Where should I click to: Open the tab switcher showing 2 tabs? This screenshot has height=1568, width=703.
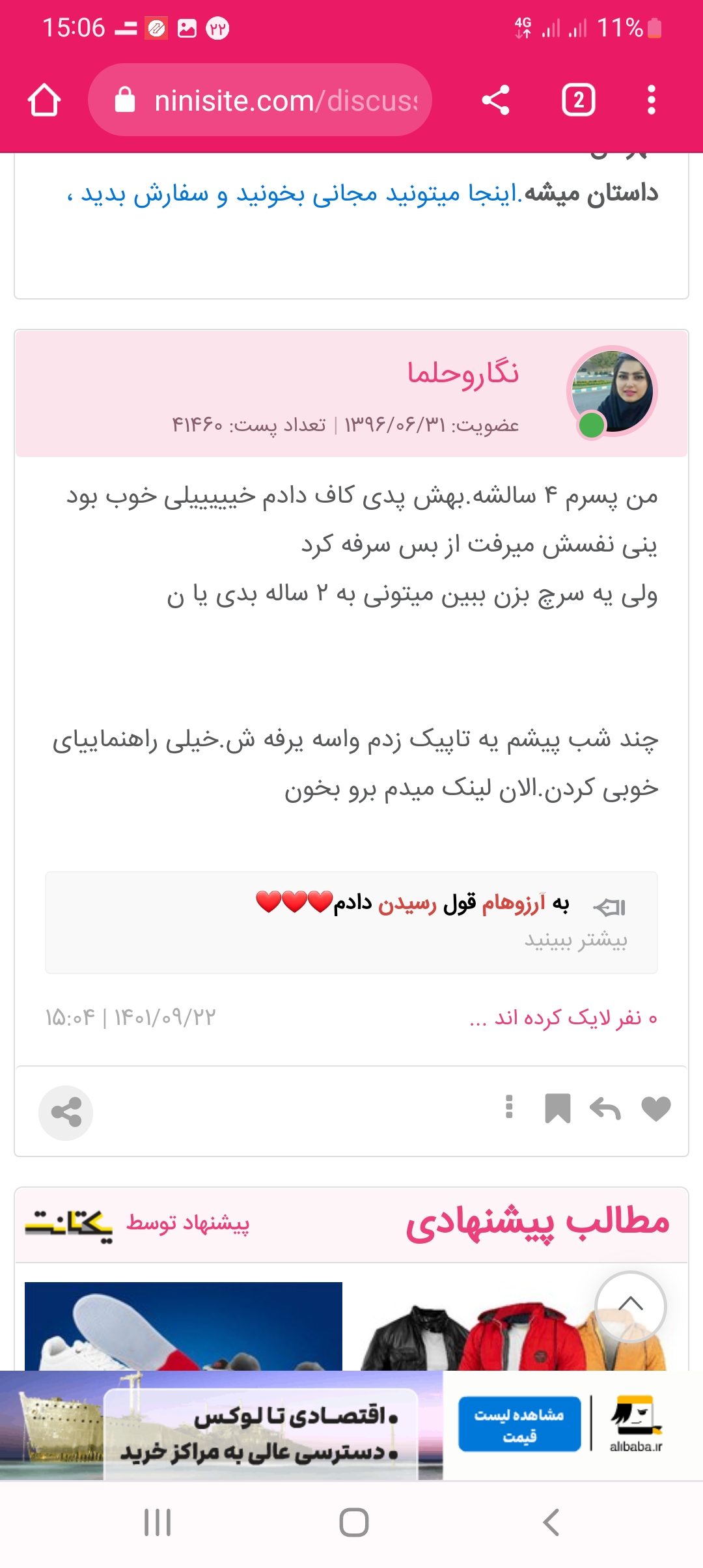pyautogui.click(x=578, y=100)
